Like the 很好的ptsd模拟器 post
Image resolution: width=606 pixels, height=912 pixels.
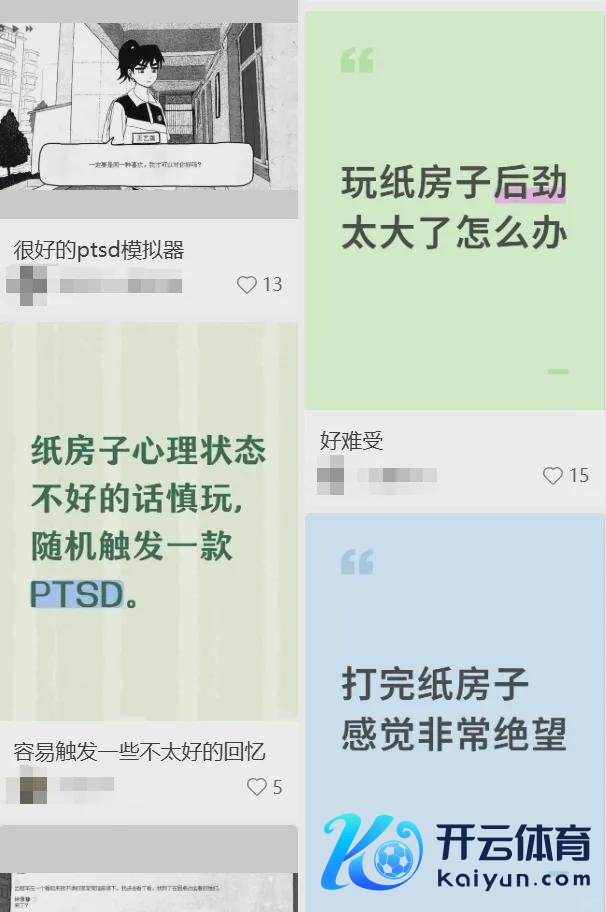(x=247, y=285)
